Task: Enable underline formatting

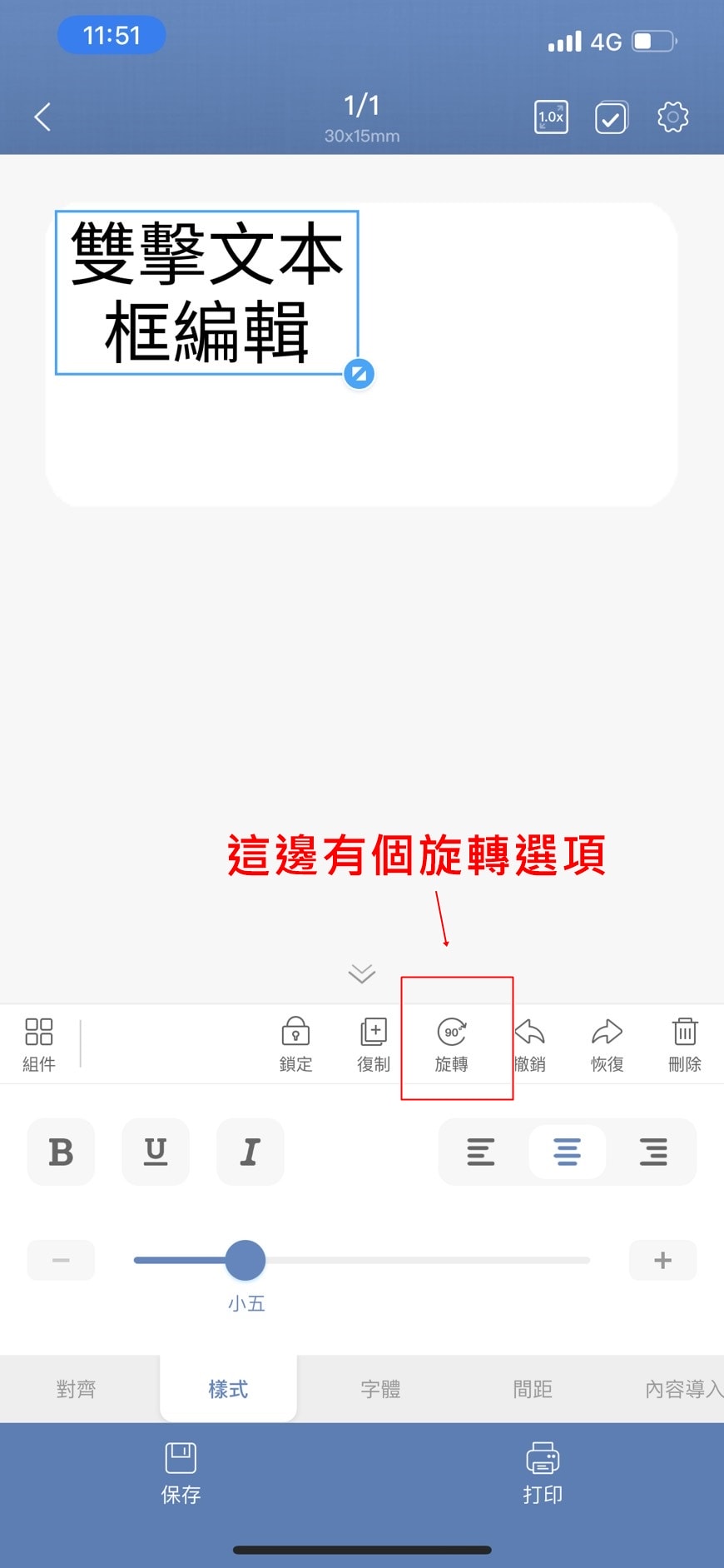Action: (155, 1152)
